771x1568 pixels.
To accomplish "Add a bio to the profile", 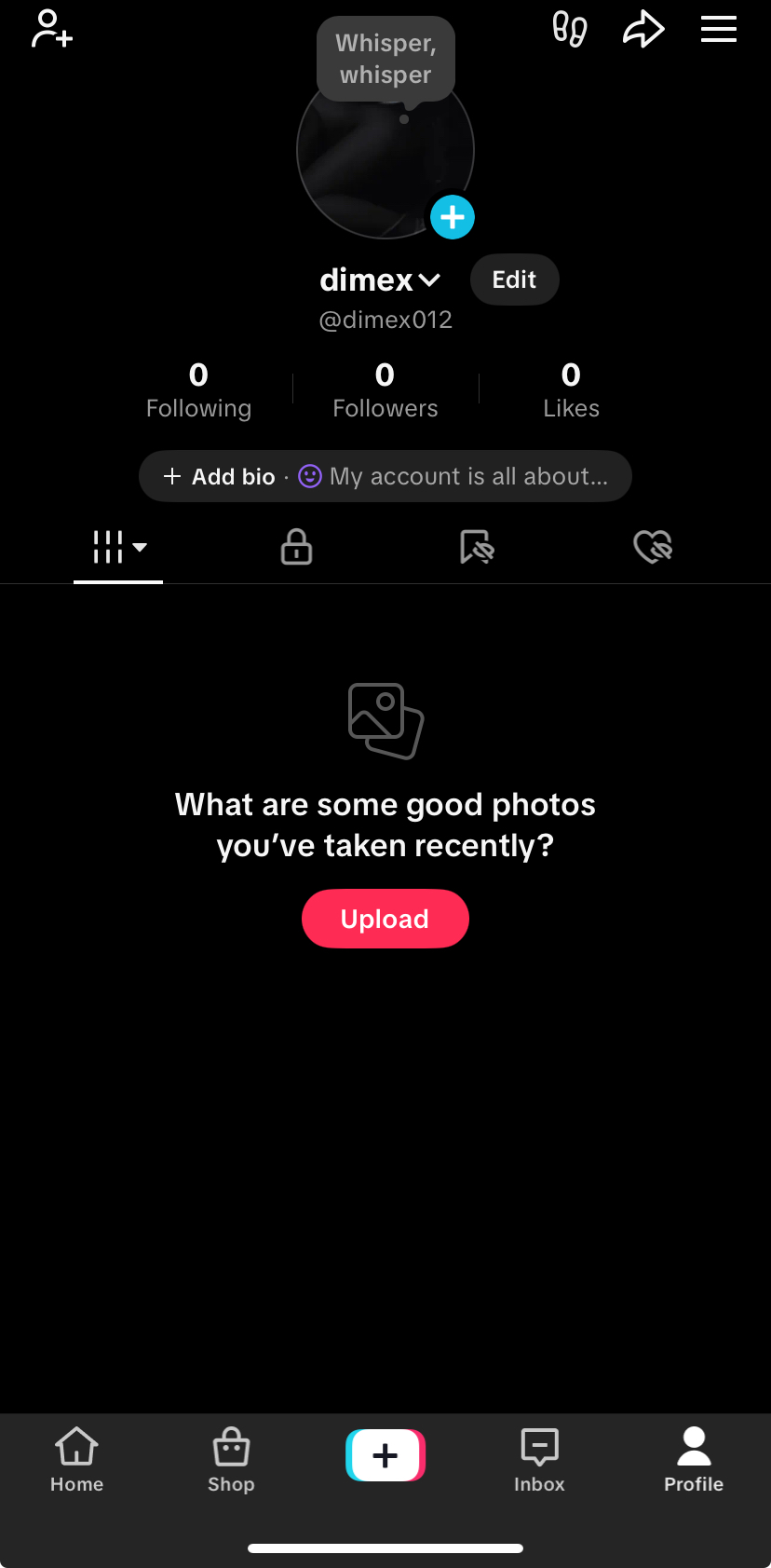I will tap(222, 477).
